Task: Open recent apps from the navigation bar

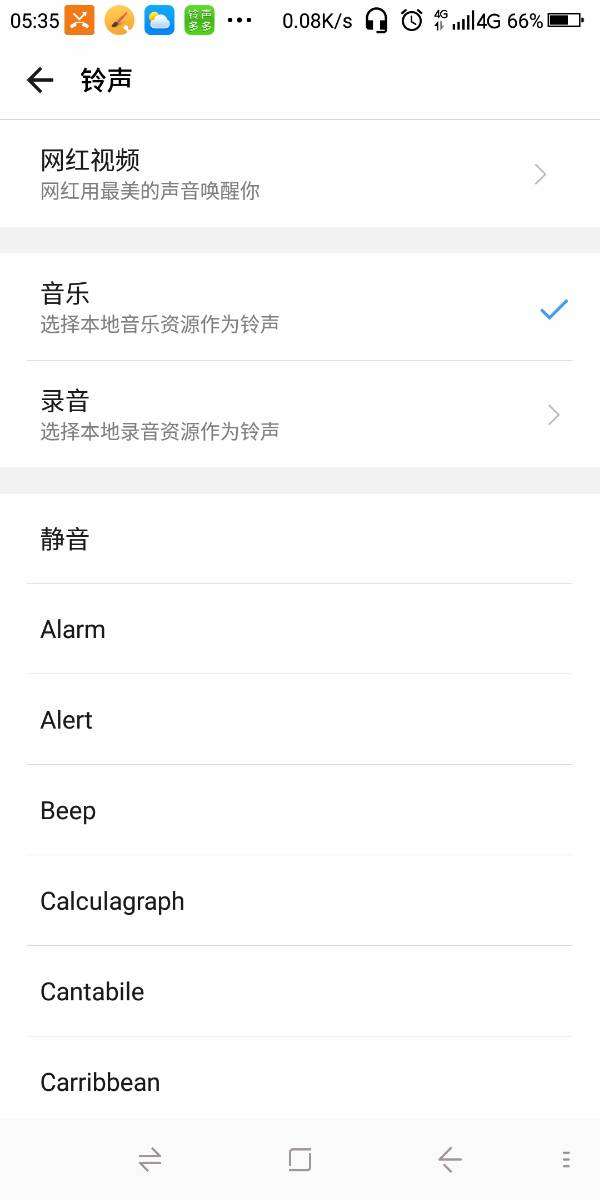Action: 300,1160
